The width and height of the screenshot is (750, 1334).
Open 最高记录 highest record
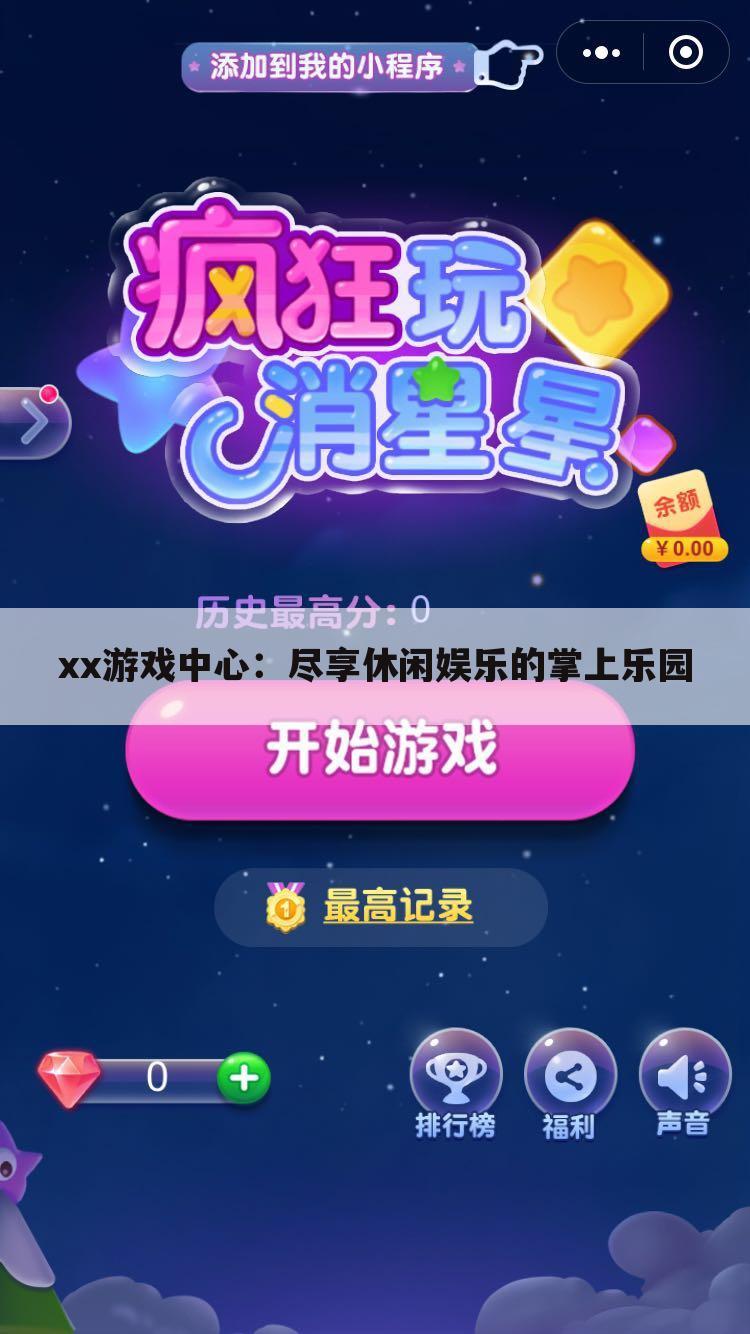coord(381,907)
